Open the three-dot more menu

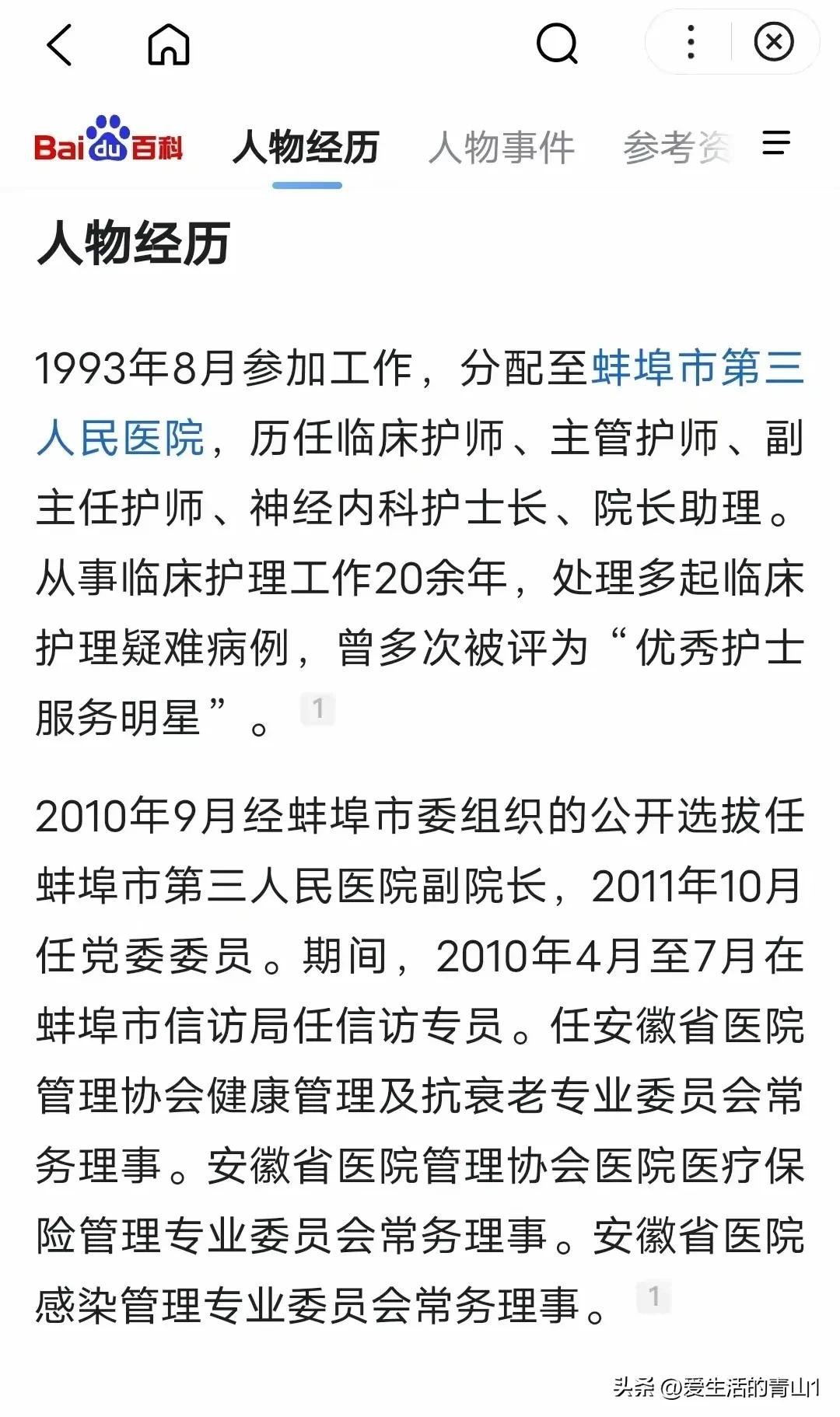pos(690,42)
